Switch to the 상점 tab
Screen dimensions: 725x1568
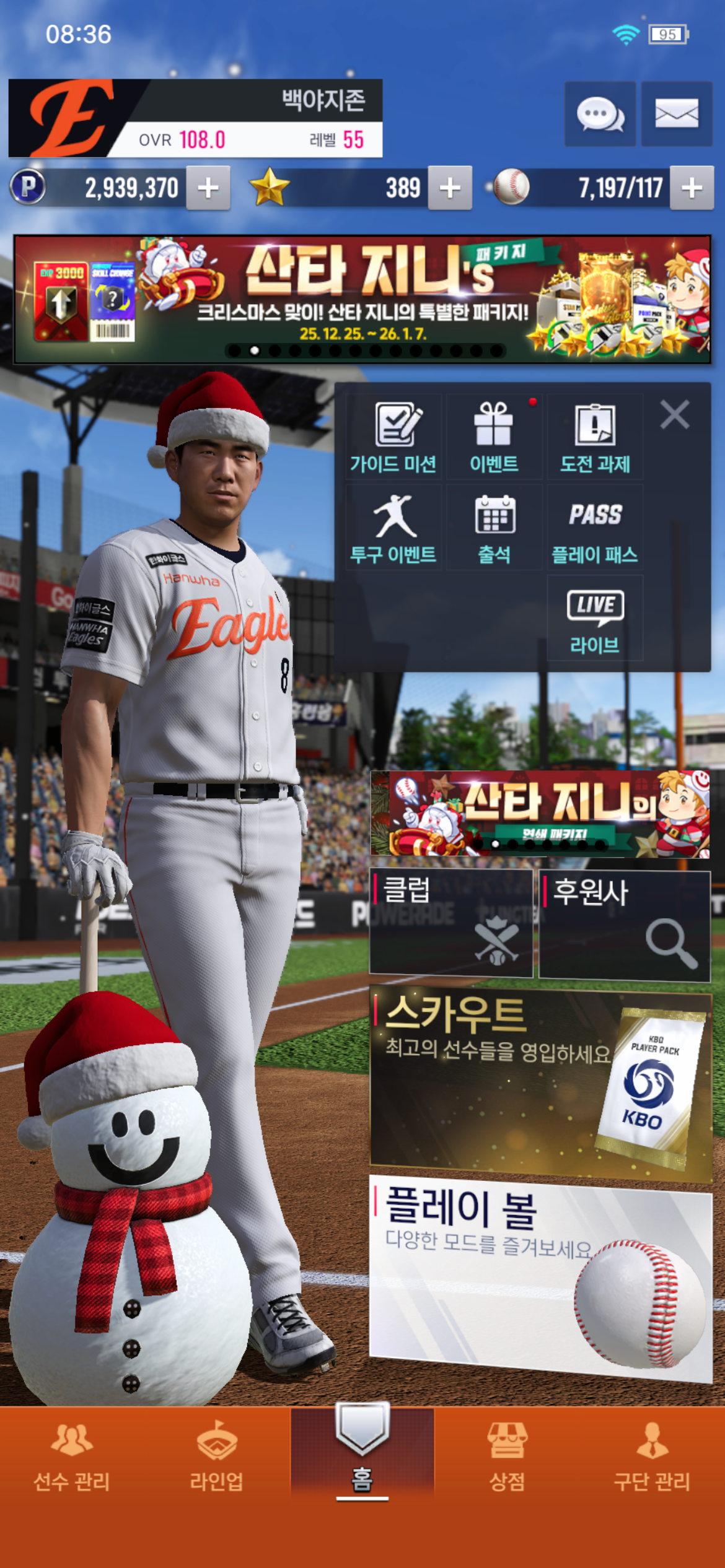507,1457
